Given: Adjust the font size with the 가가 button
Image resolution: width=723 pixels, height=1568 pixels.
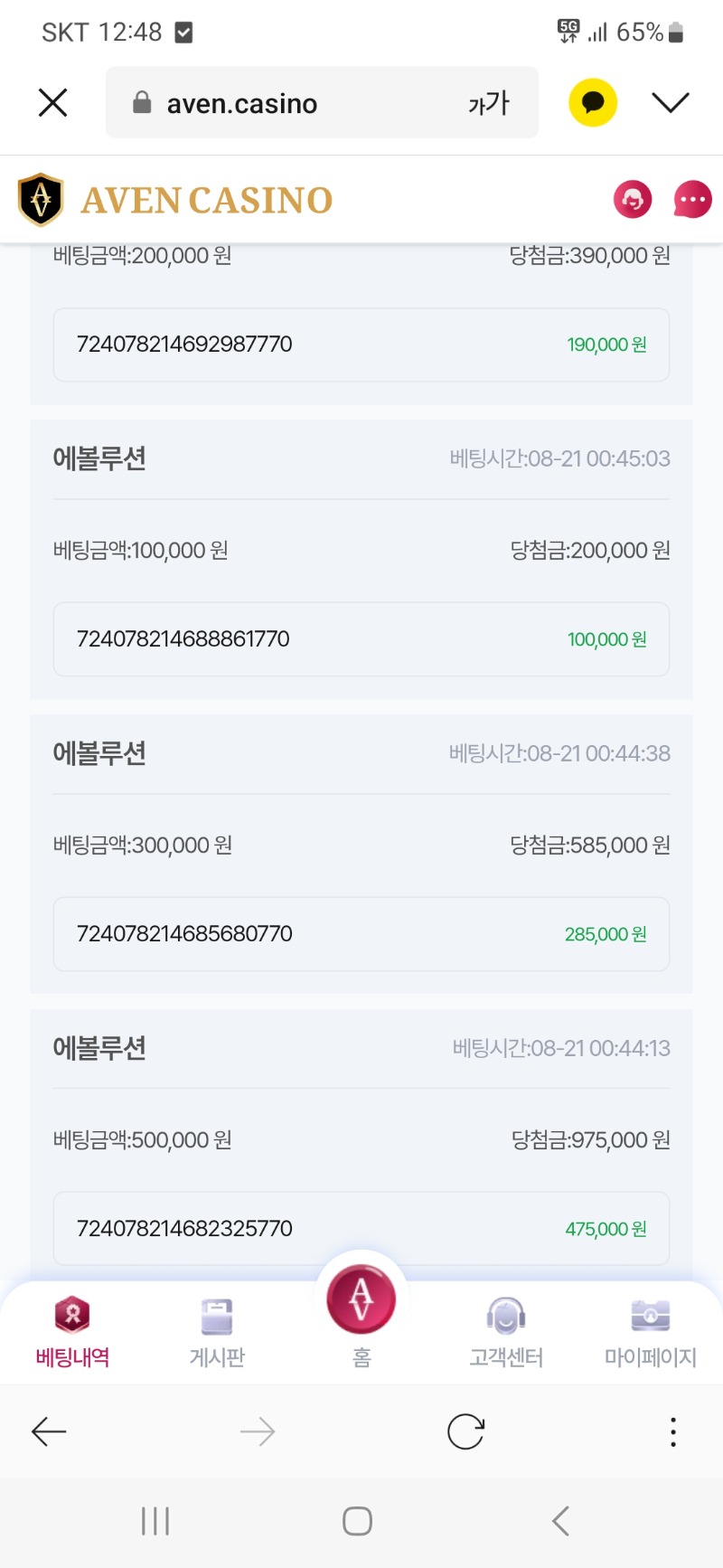Looking at the screenshot, I should click(489, 103).
